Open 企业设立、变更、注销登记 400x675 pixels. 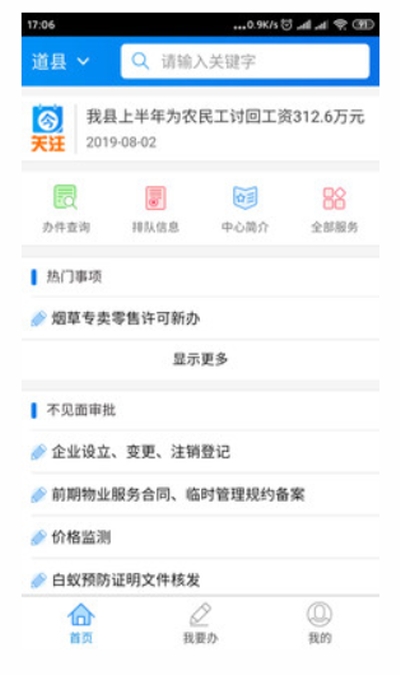tap(201, 452)
